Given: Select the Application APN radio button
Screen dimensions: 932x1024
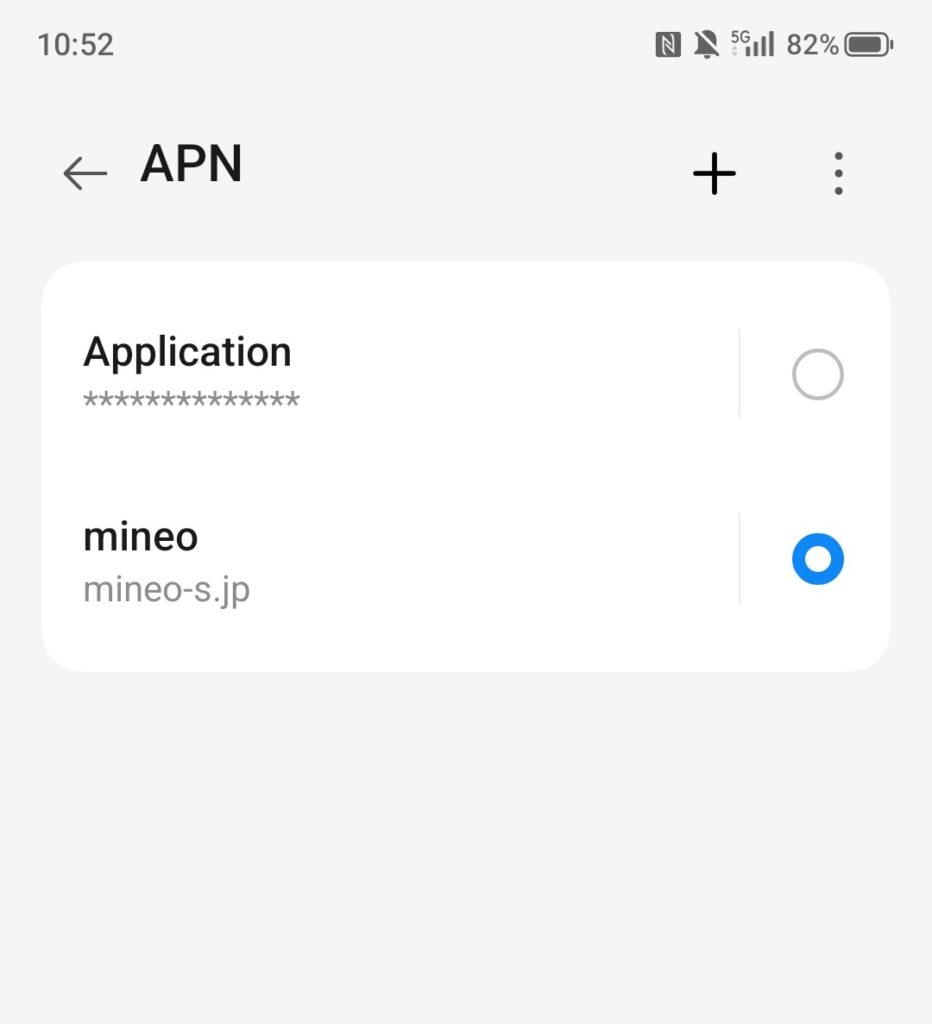Looking at the screenshot, I should [x=817, y=375].
